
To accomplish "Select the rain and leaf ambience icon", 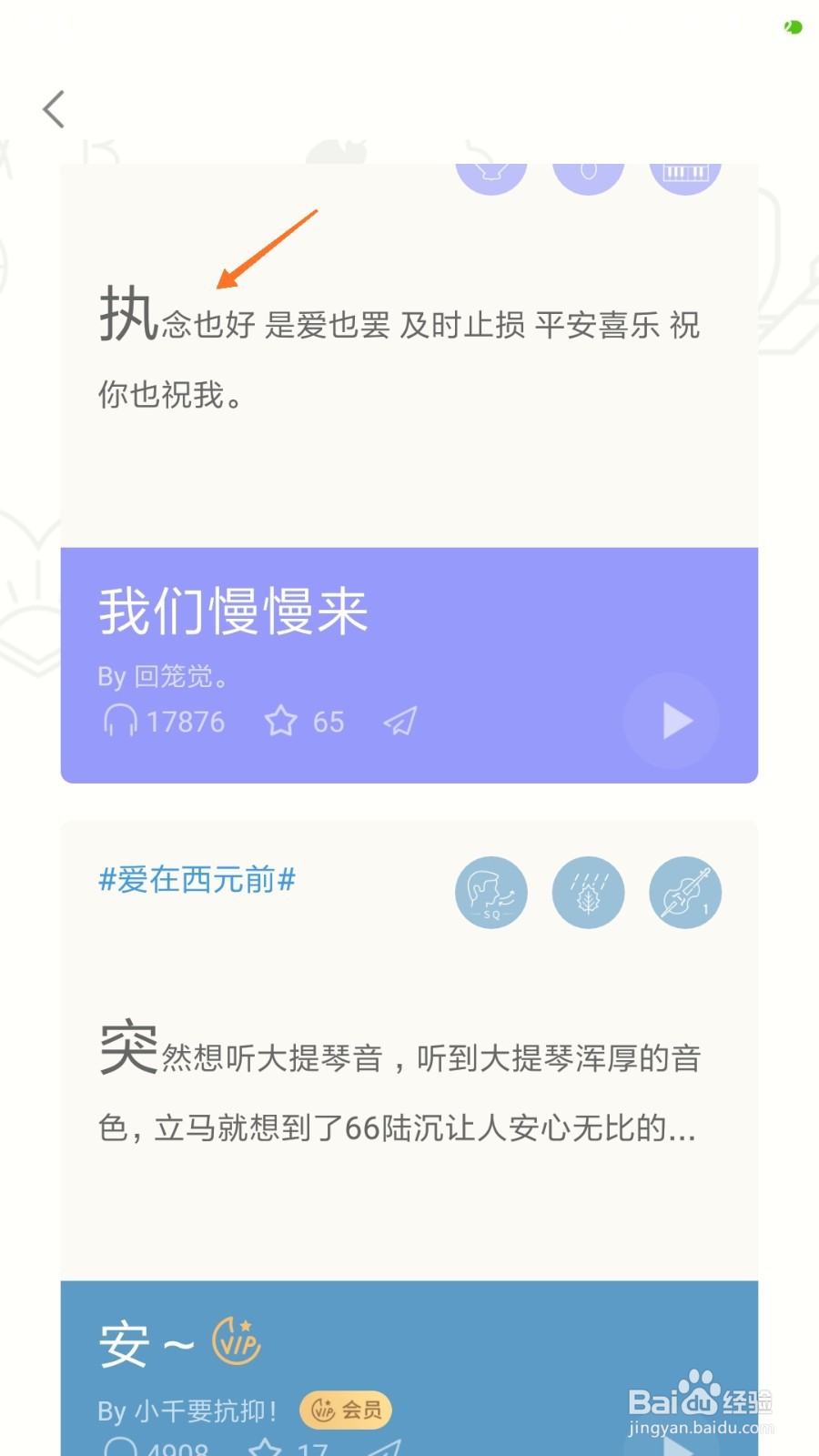I will click(x=589, y=893).
